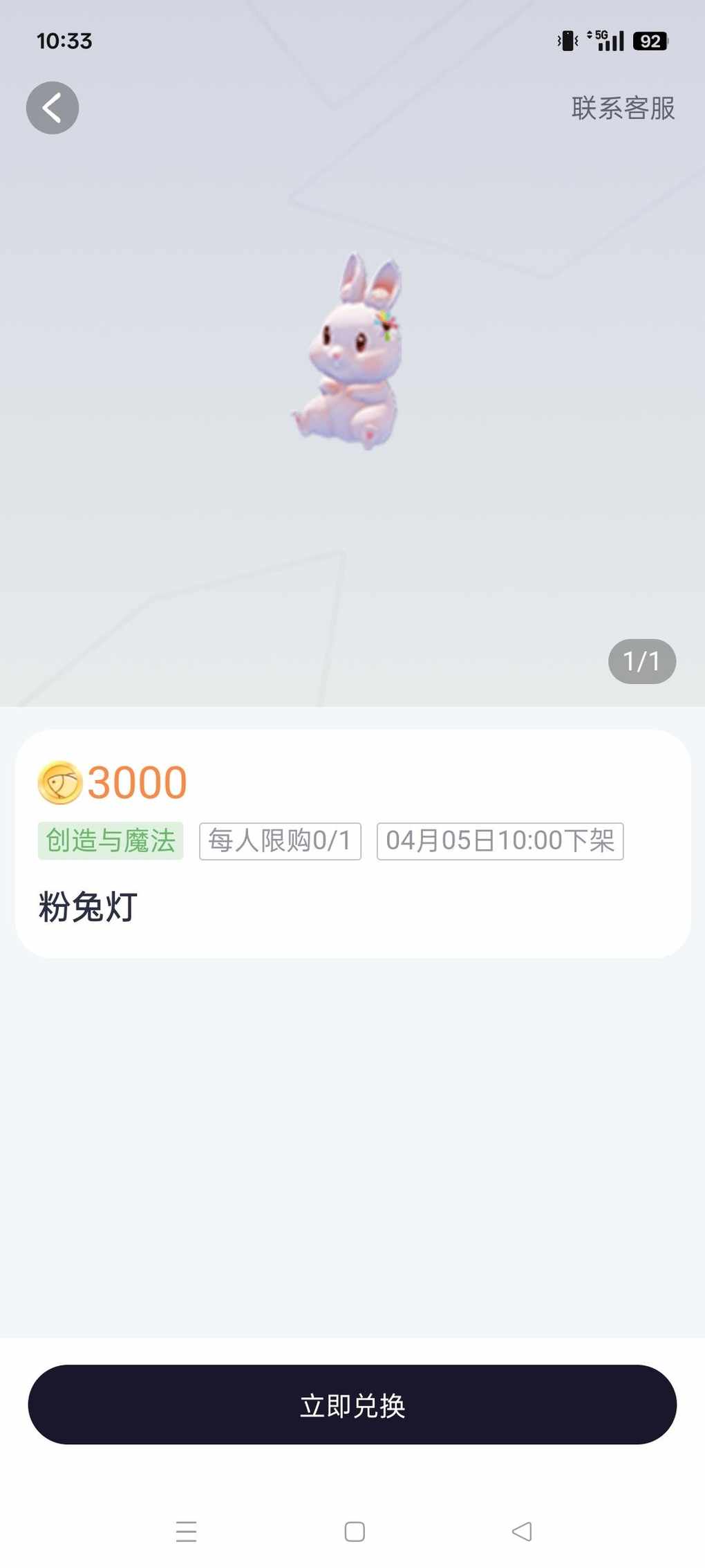
Task: Open the system recent apps menu
Action: click(x=187, y=1531)
